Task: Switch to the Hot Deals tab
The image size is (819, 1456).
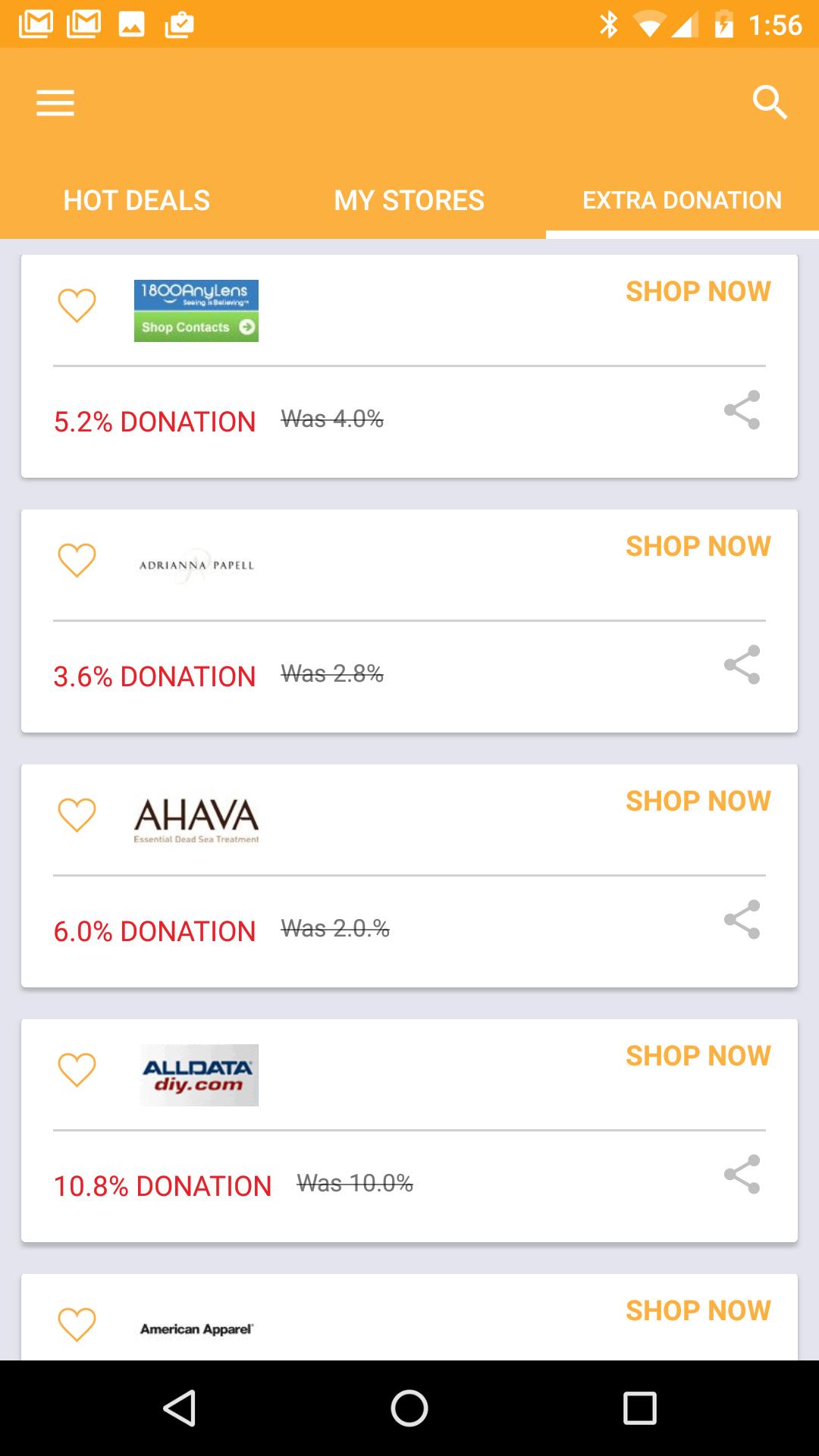Action: [136, 199]
